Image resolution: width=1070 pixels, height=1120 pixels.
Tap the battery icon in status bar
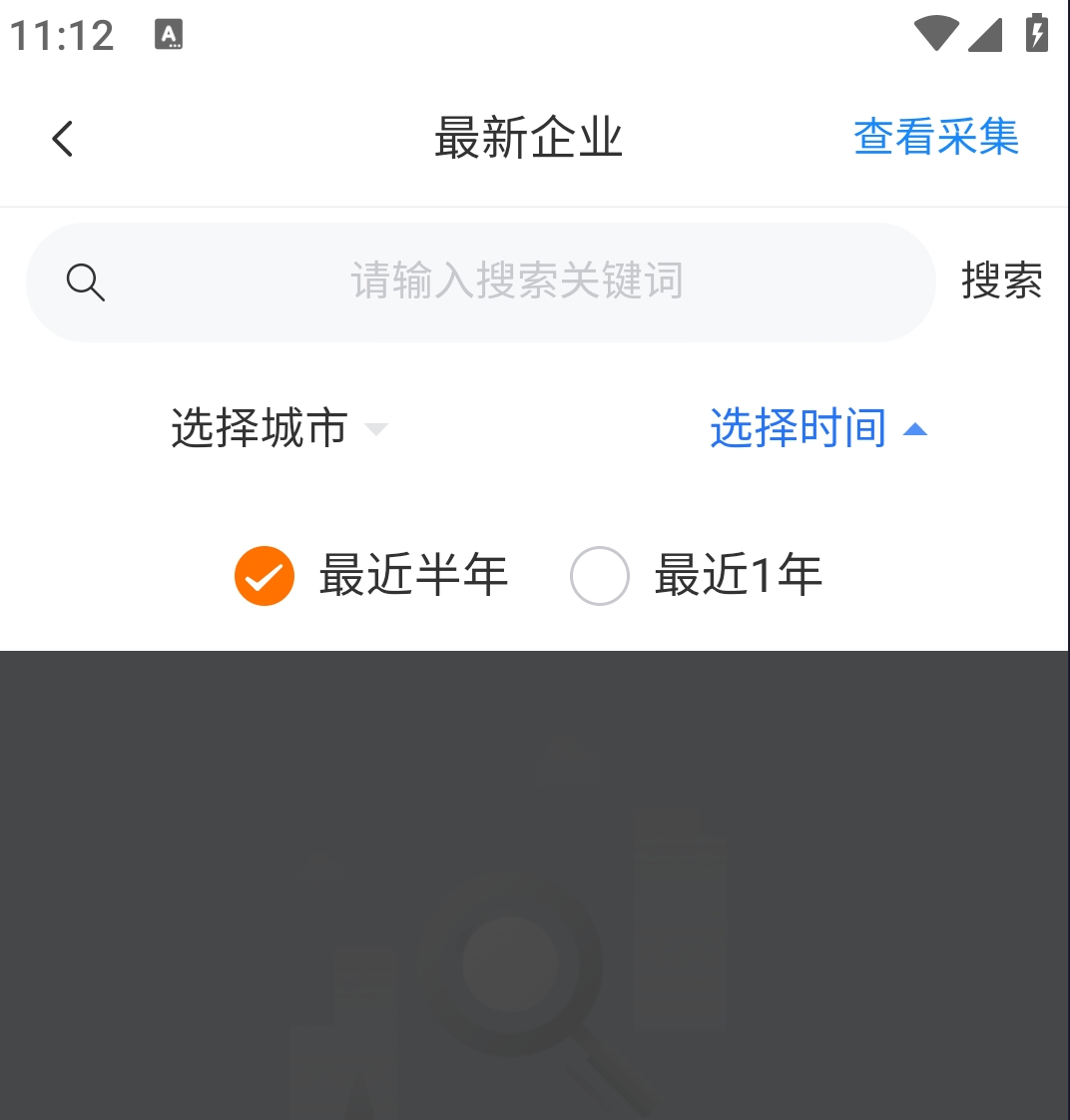(1036, 33)
